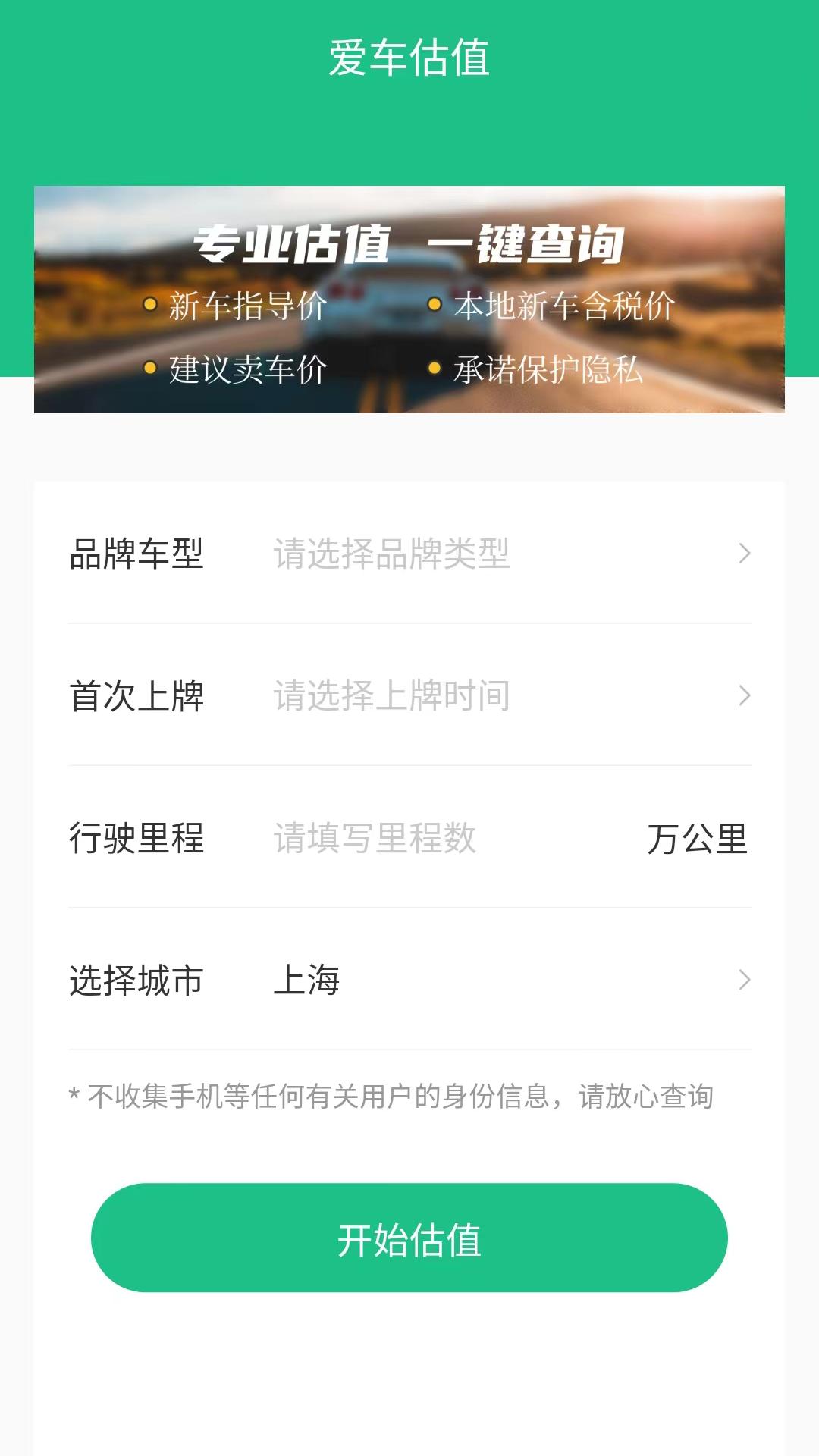Click the privacy notice text below the form

click(x=396, y=1097)
